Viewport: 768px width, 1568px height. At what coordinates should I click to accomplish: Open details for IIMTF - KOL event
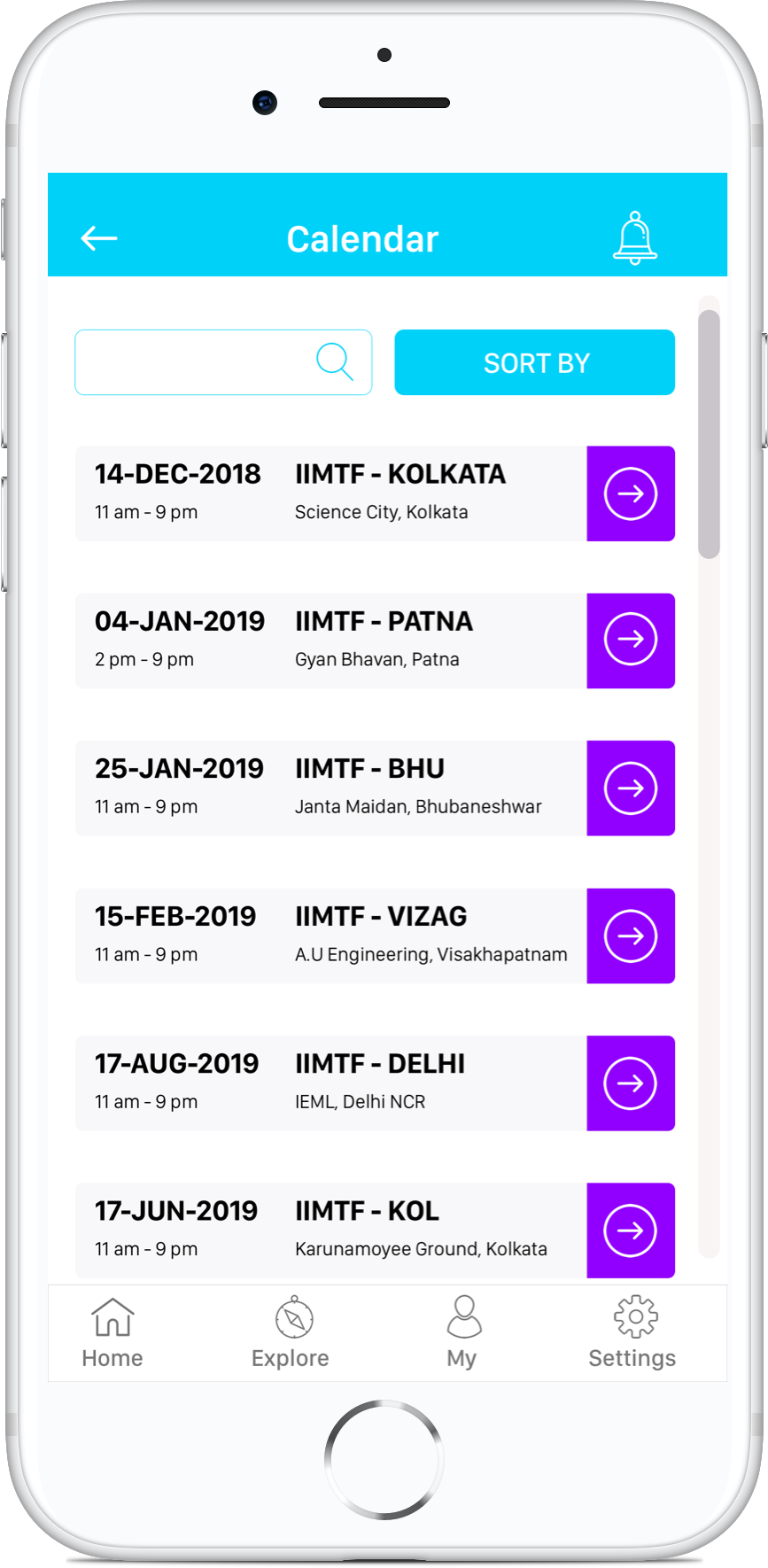coord(631,1230)
